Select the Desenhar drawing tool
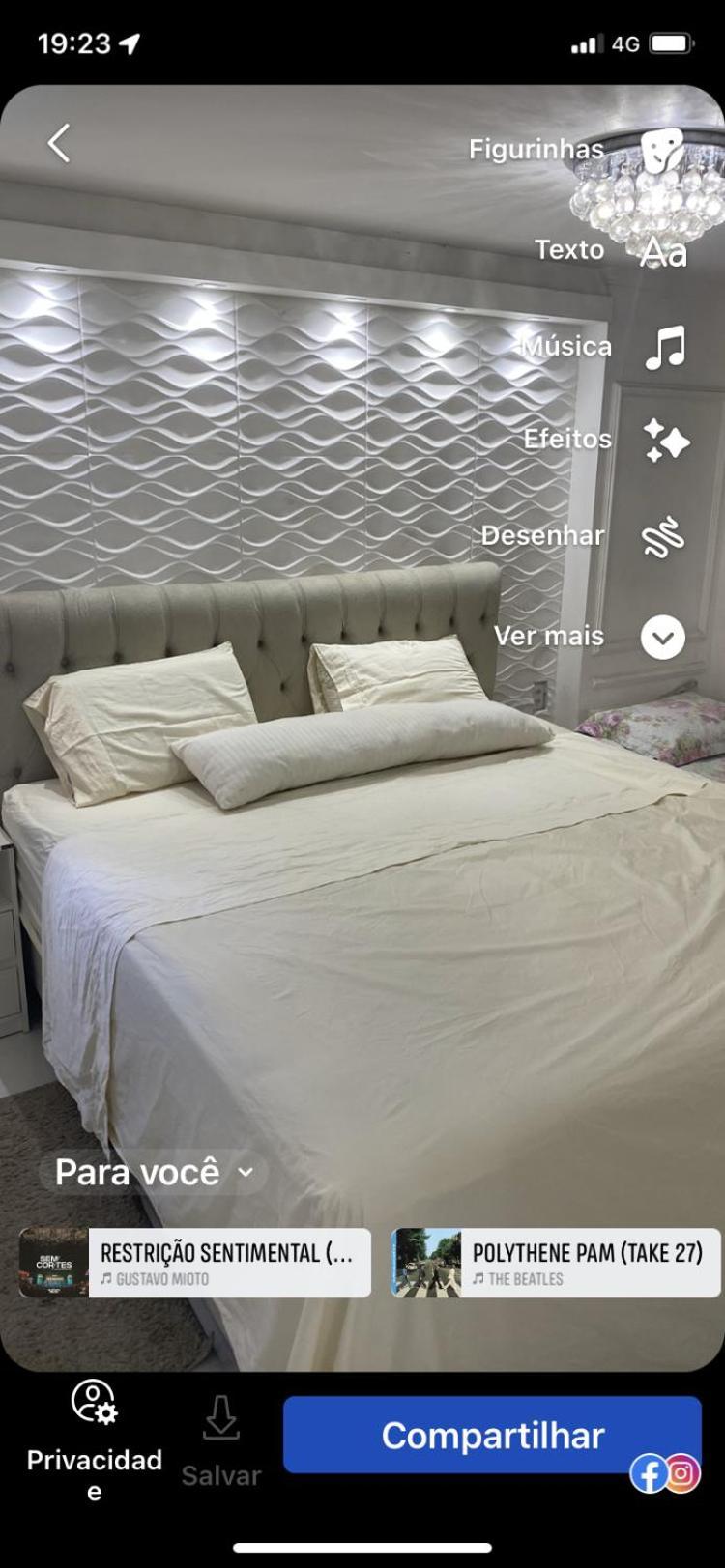725x1568 pixels. click(663, 537)
